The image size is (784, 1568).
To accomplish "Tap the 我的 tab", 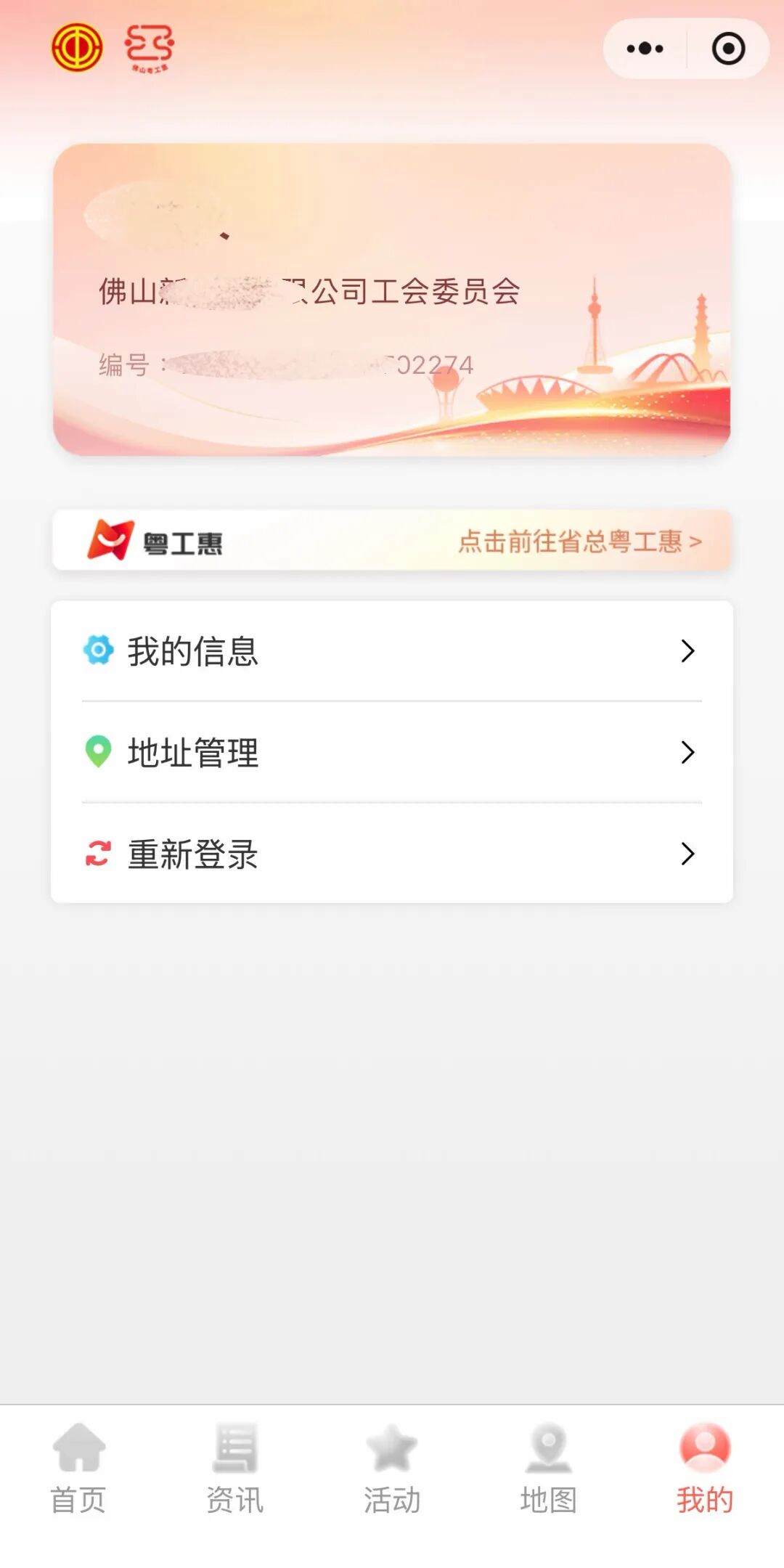I will click(705, 1468).
